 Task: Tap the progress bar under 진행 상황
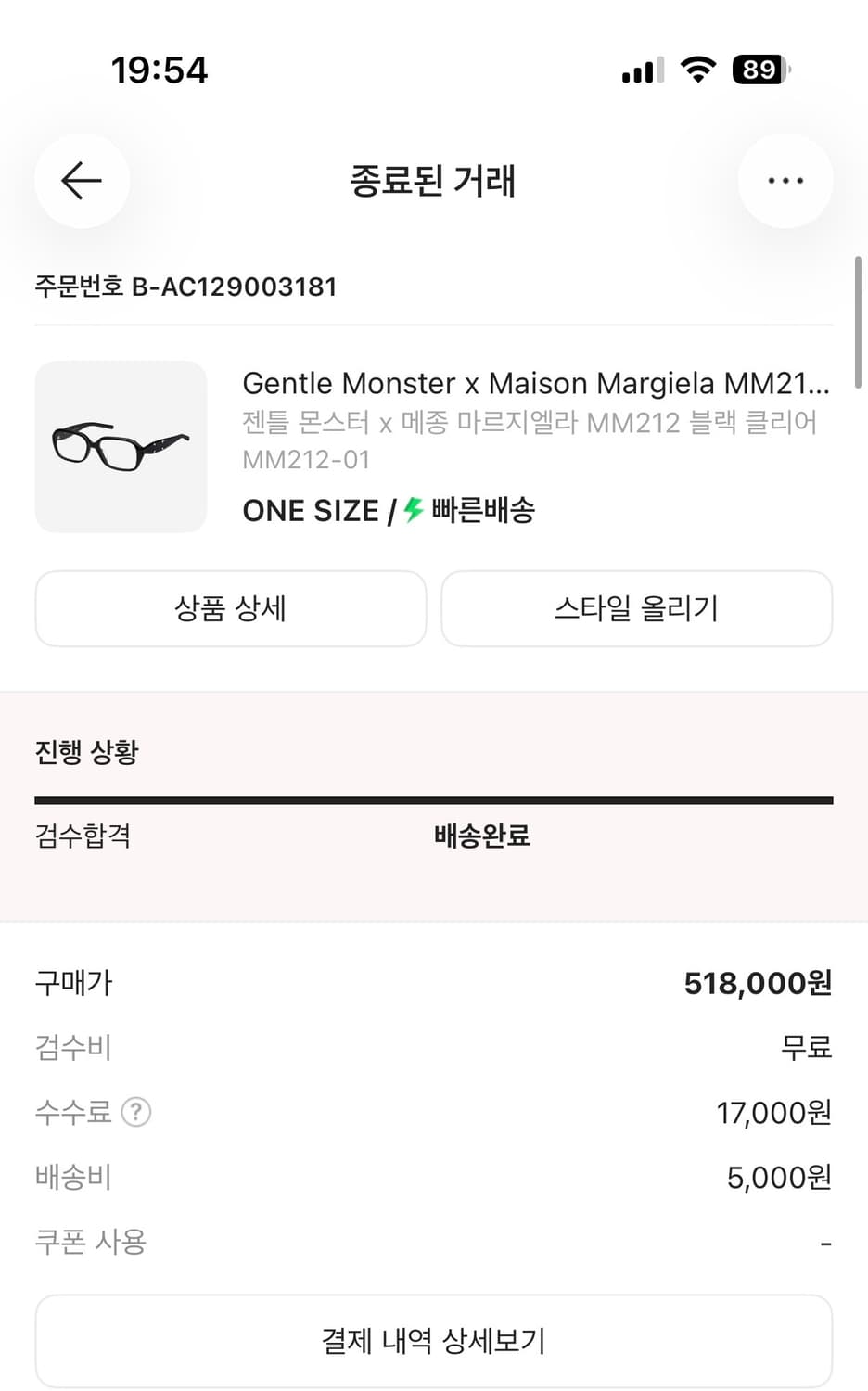(434, 796)
